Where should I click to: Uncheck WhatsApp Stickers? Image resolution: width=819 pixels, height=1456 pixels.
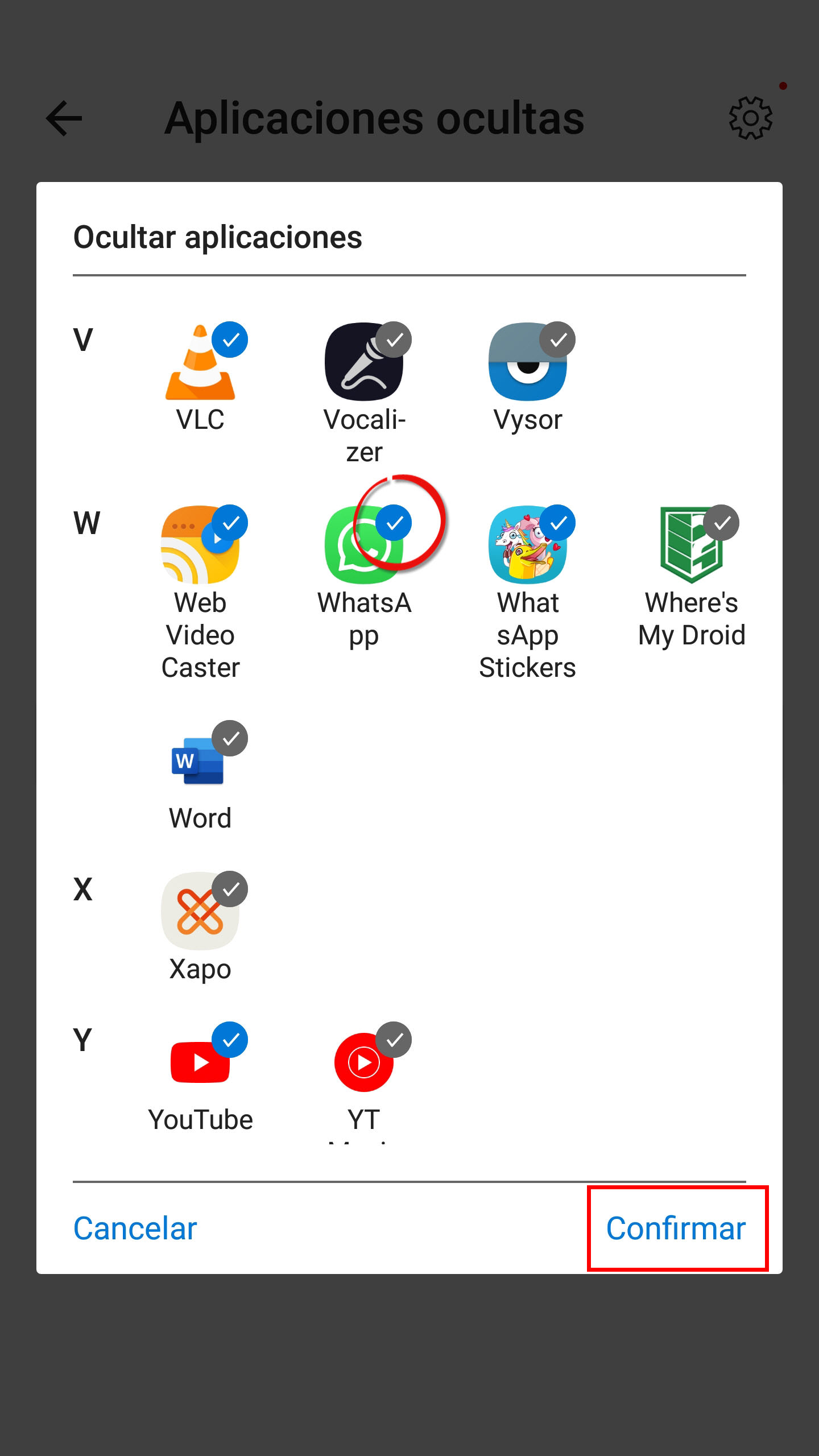pos(528,593)
